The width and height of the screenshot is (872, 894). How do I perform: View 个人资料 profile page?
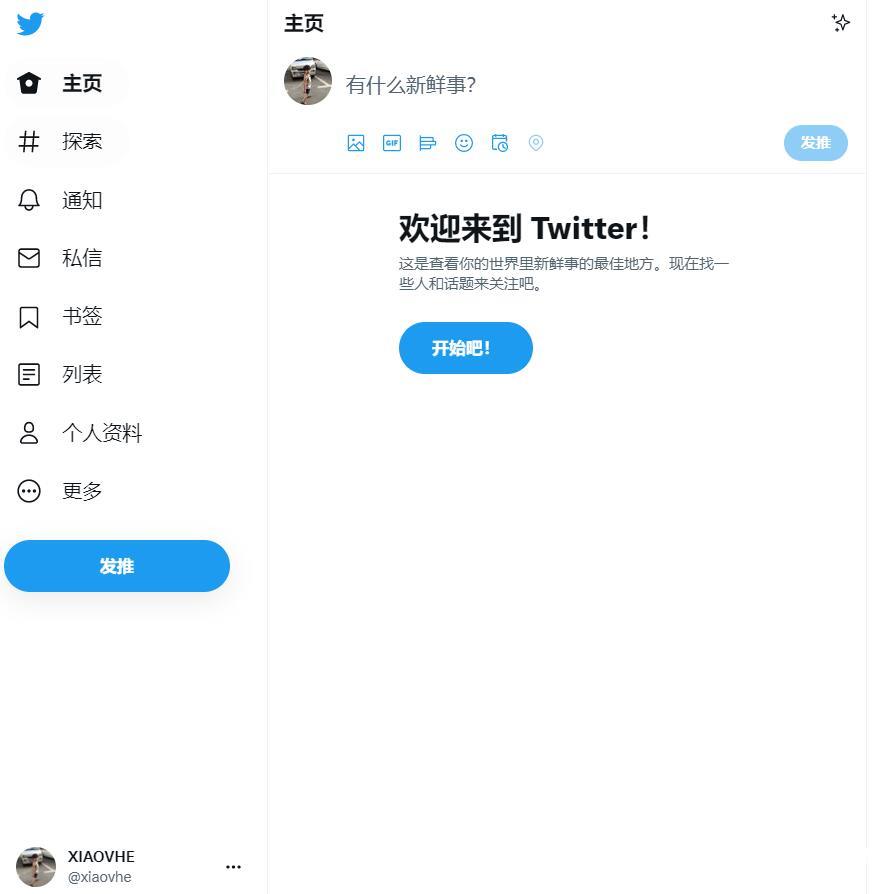coord(80,433)
